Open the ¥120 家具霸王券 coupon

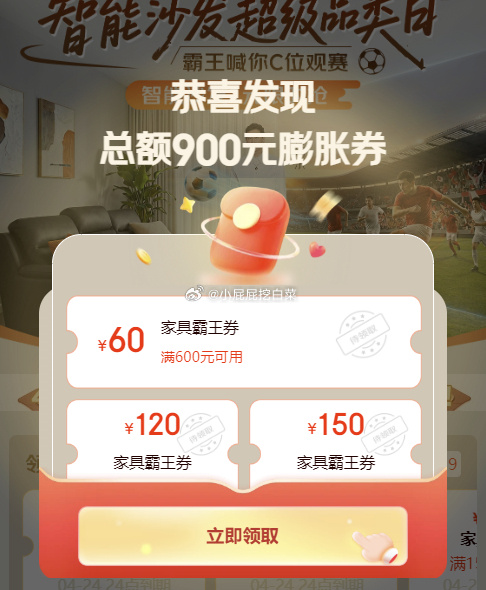pyautogui.click(x=152, y=440)
